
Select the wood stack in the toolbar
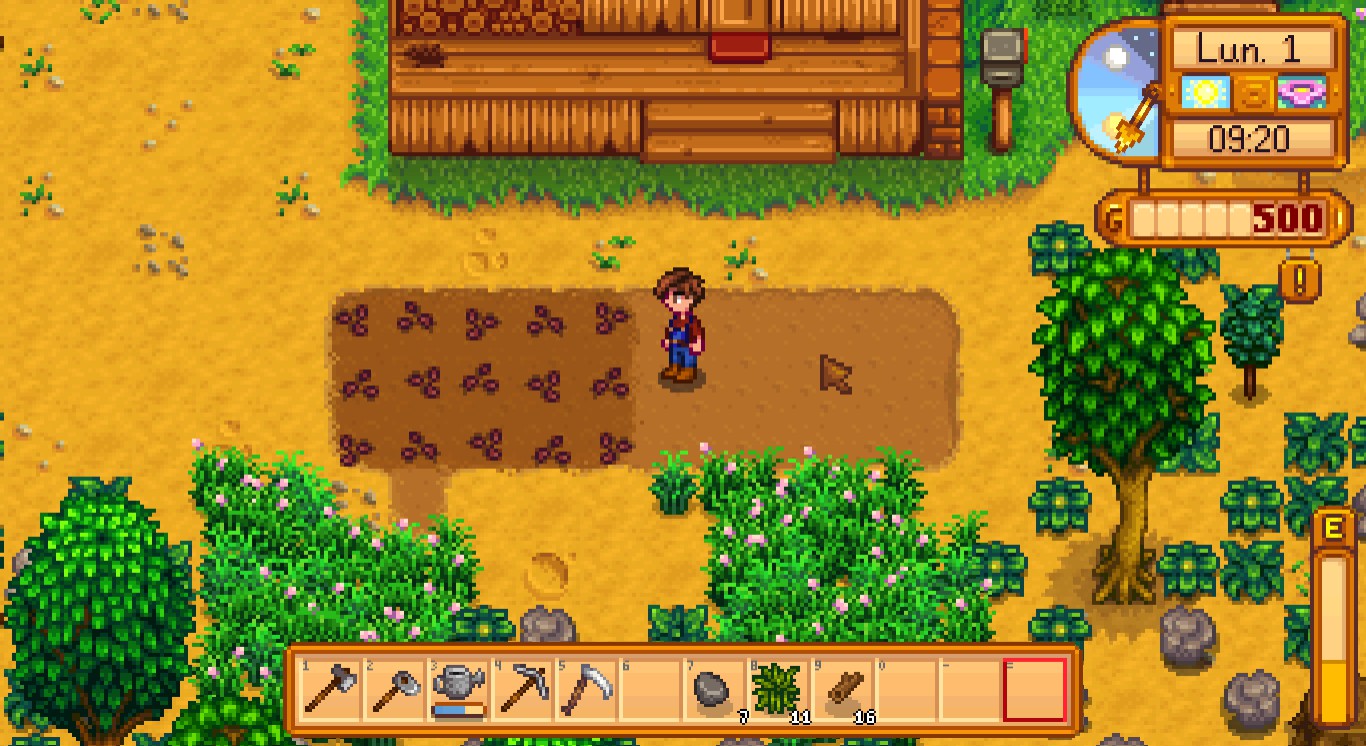pos(843,690)
